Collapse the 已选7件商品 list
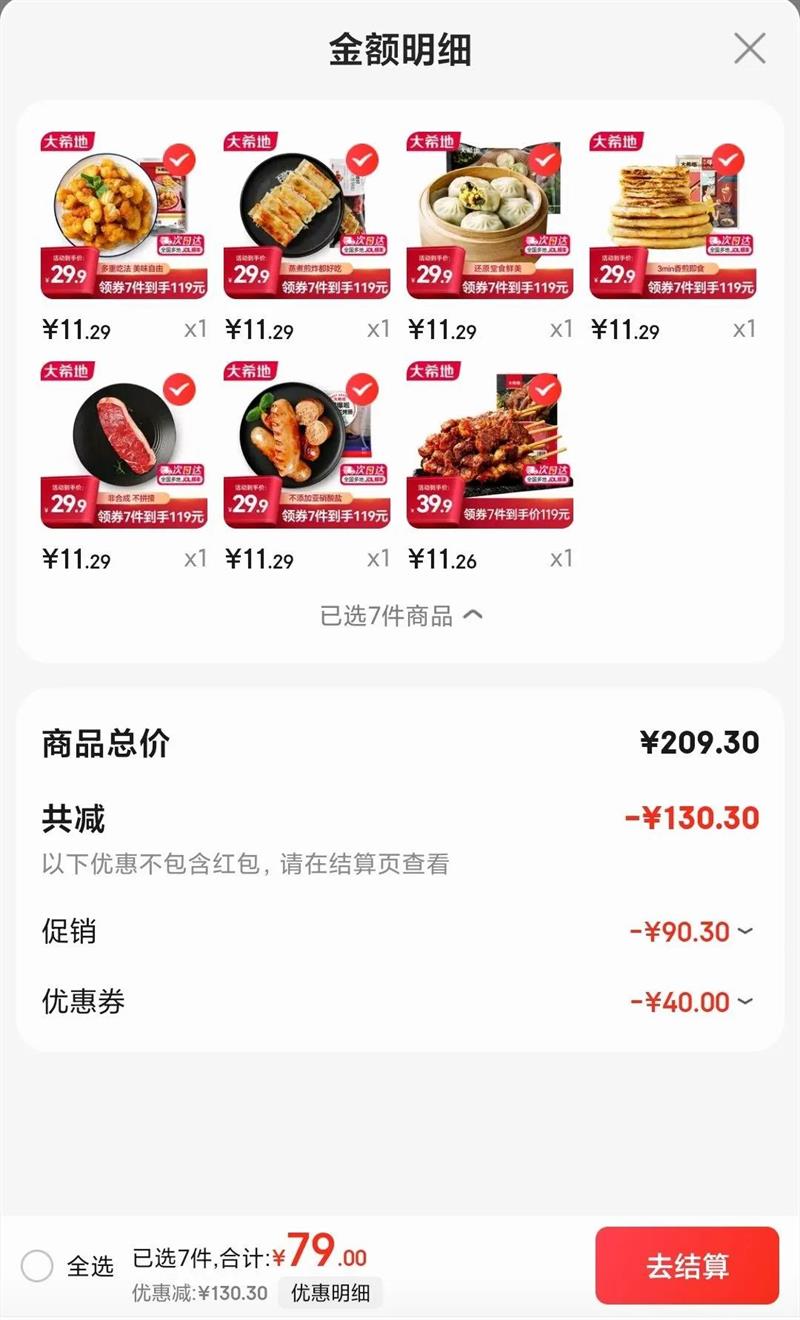This screenshot has height=1320, width=800. 400,616
